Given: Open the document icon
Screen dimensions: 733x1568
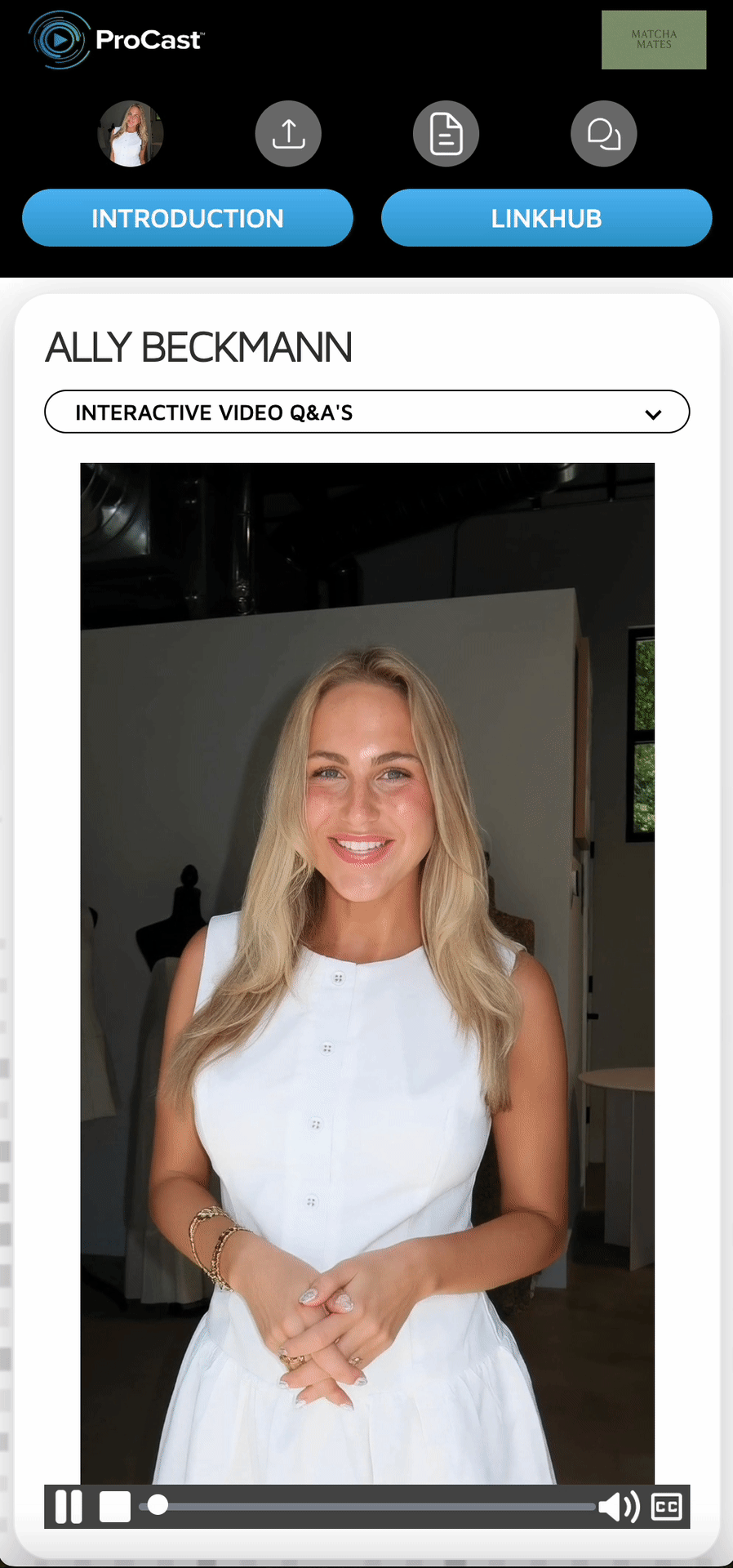Looking at the screenshot, I should point(446,134).
